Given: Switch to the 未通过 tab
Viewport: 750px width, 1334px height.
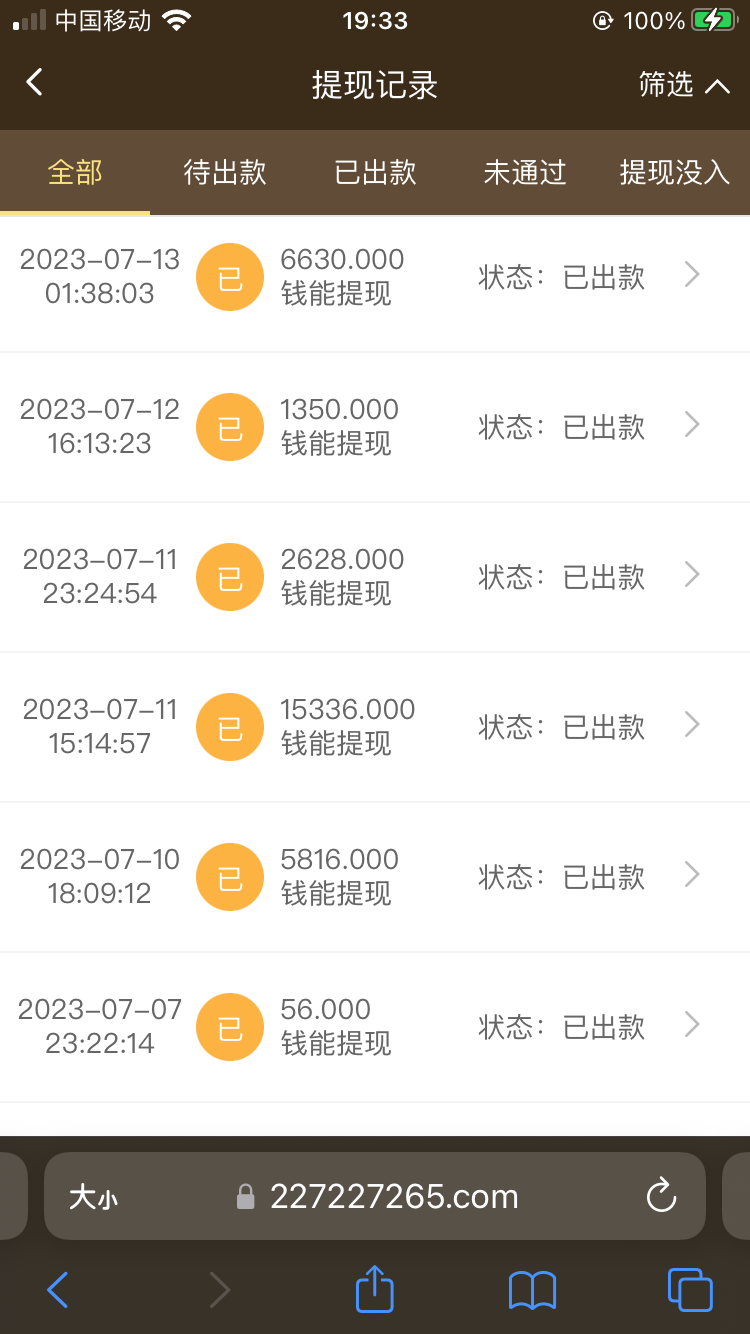Looking at the screenshot, I should (525, 172).
